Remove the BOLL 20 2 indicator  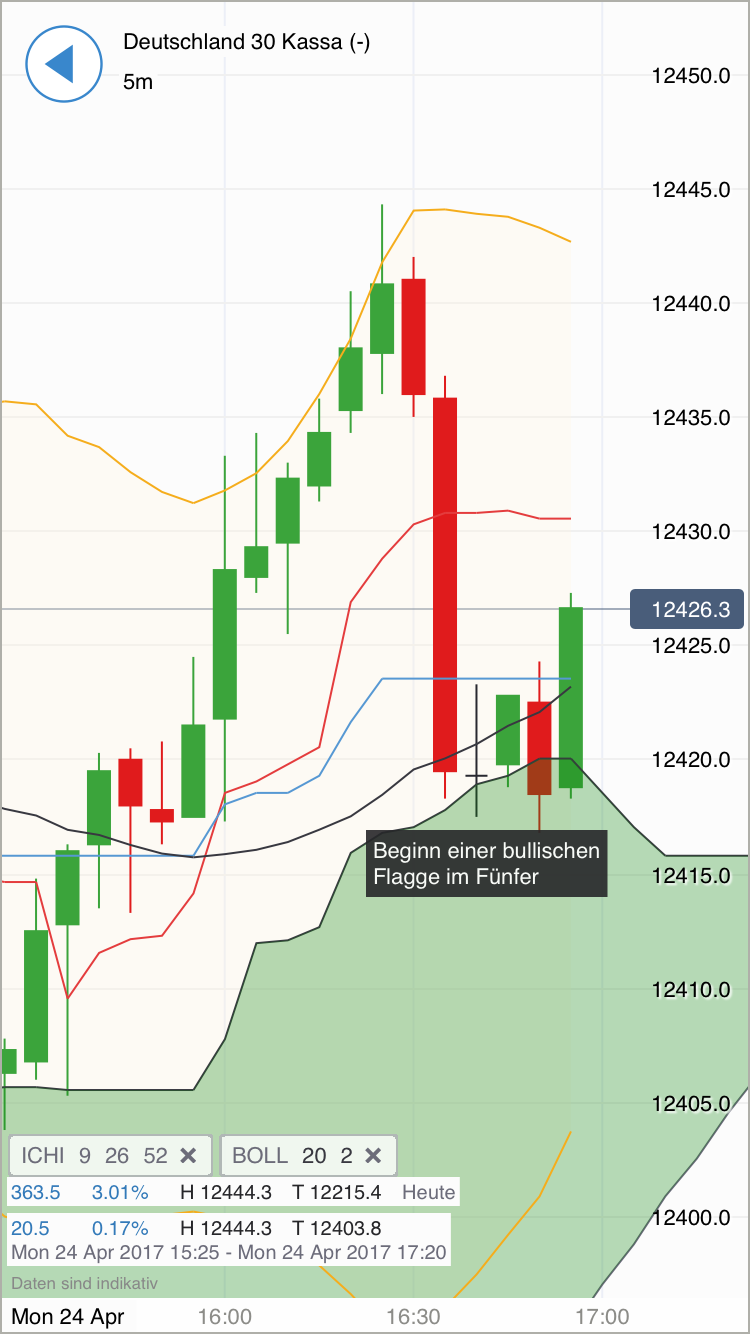(372, 1155)
